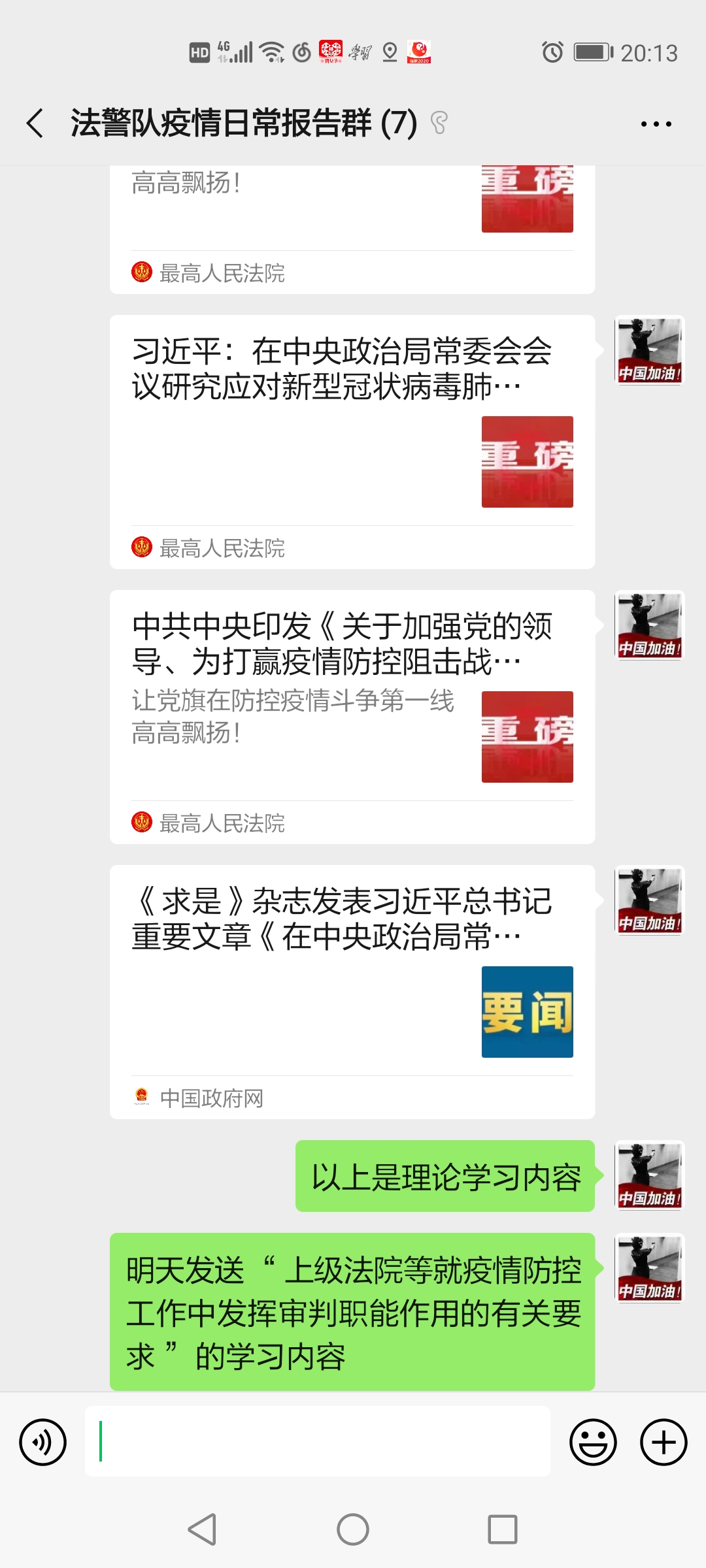
Task: Go back from the group chat
Action: pos(35,123)
